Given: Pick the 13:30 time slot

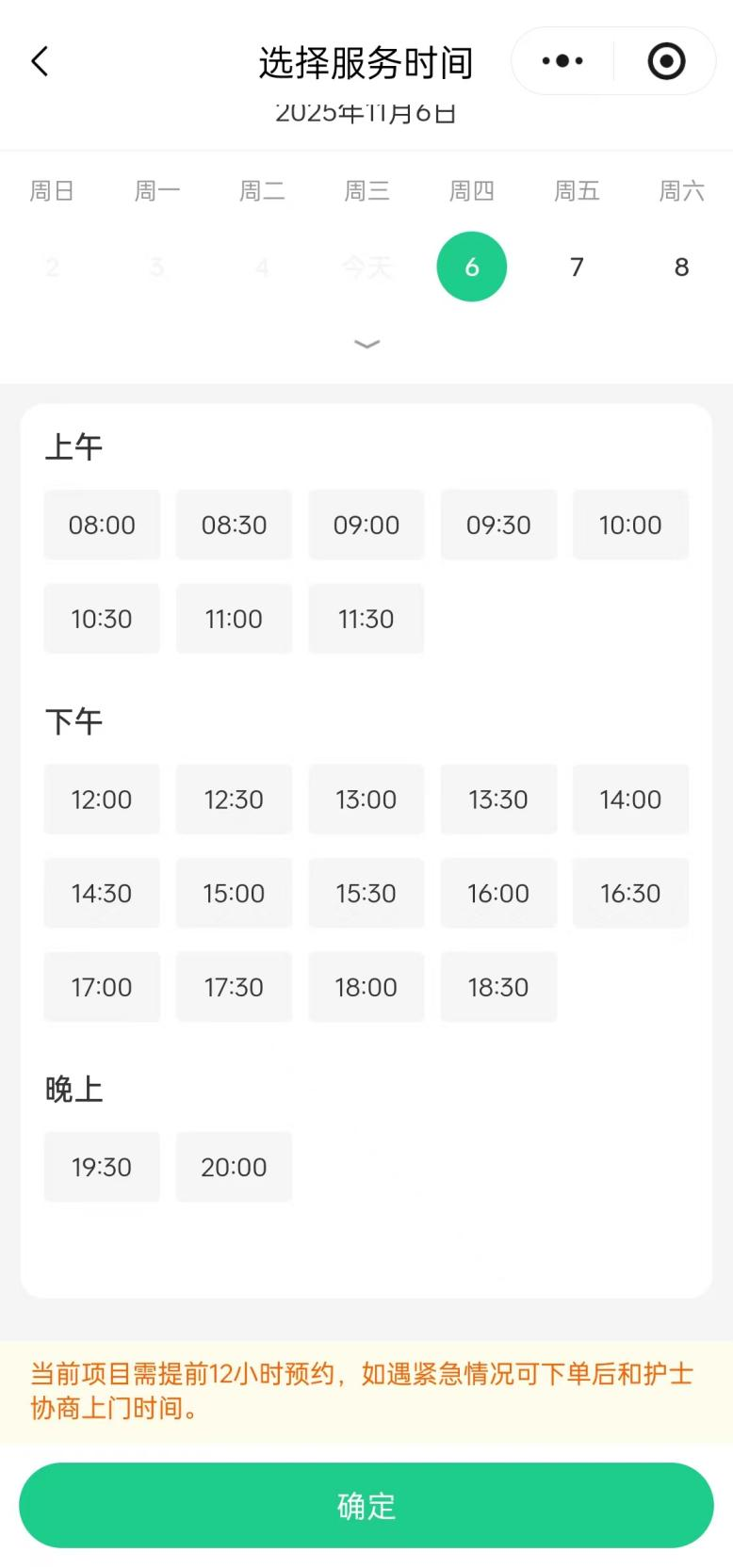Looking at the screenshot, I should click(x=498, y=800).
